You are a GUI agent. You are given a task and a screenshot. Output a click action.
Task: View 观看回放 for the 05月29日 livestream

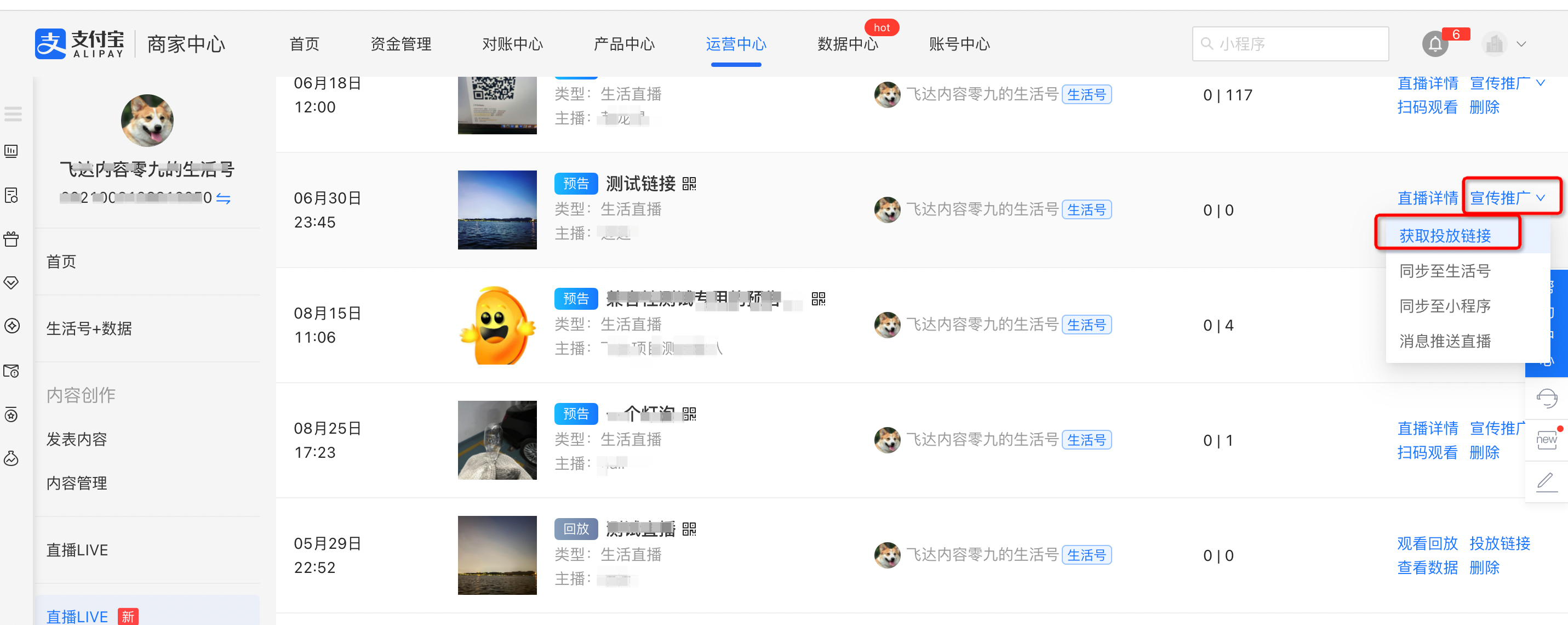point(1427,543)
